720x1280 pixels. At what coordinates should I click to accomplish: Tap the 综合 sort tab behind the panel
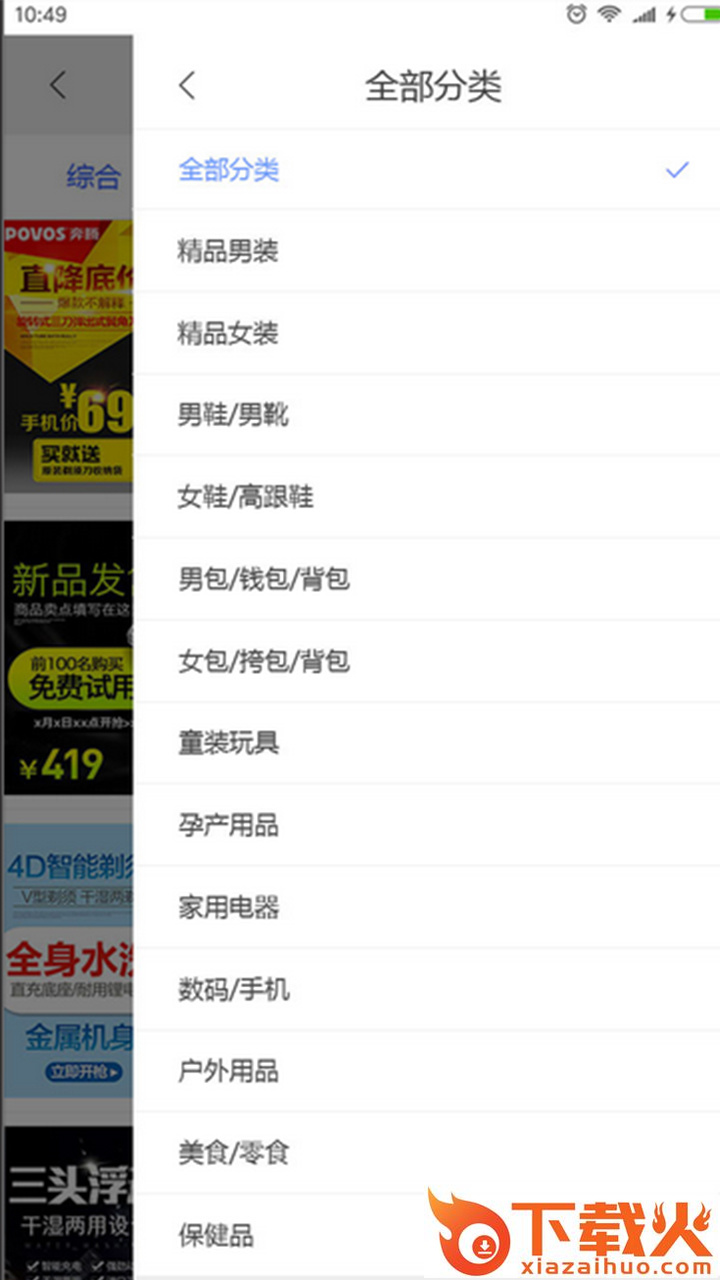pyautogui.click(x=93, y=177)
